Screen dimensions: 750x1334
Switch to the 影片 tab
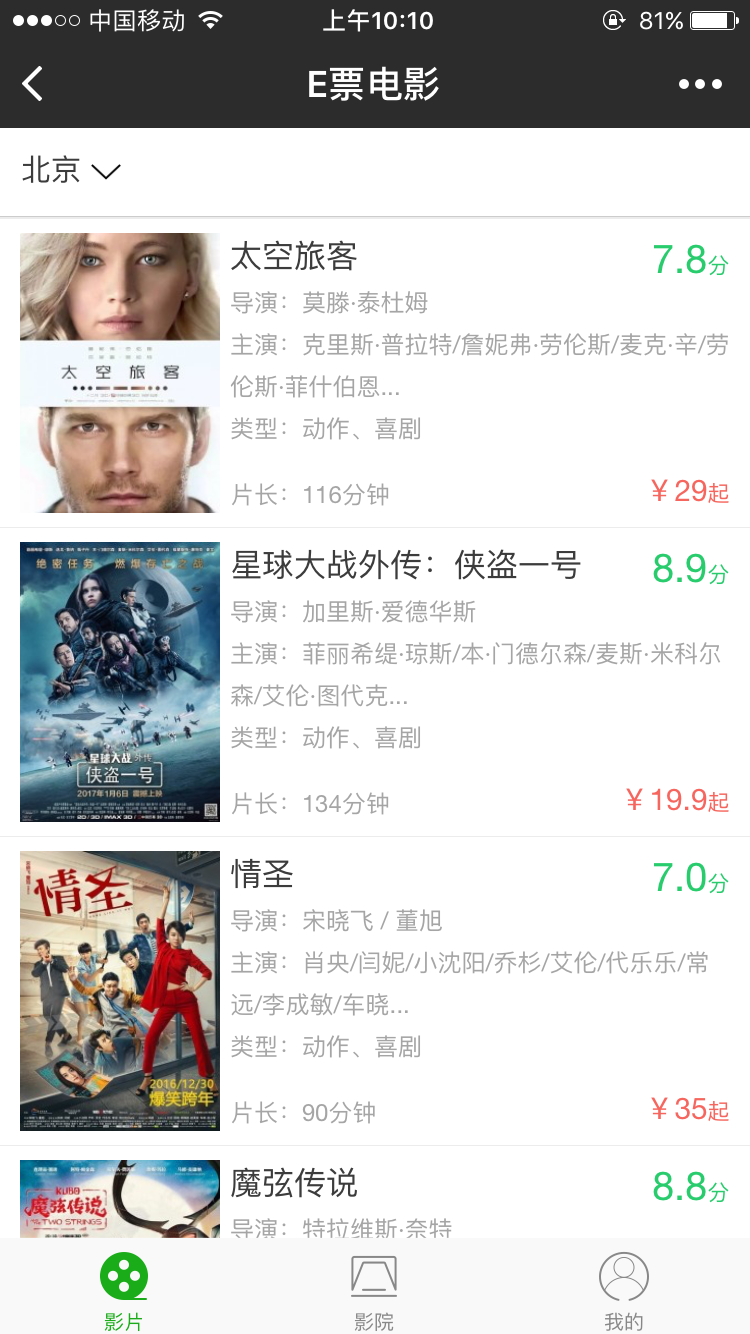tap(124, 1292)
